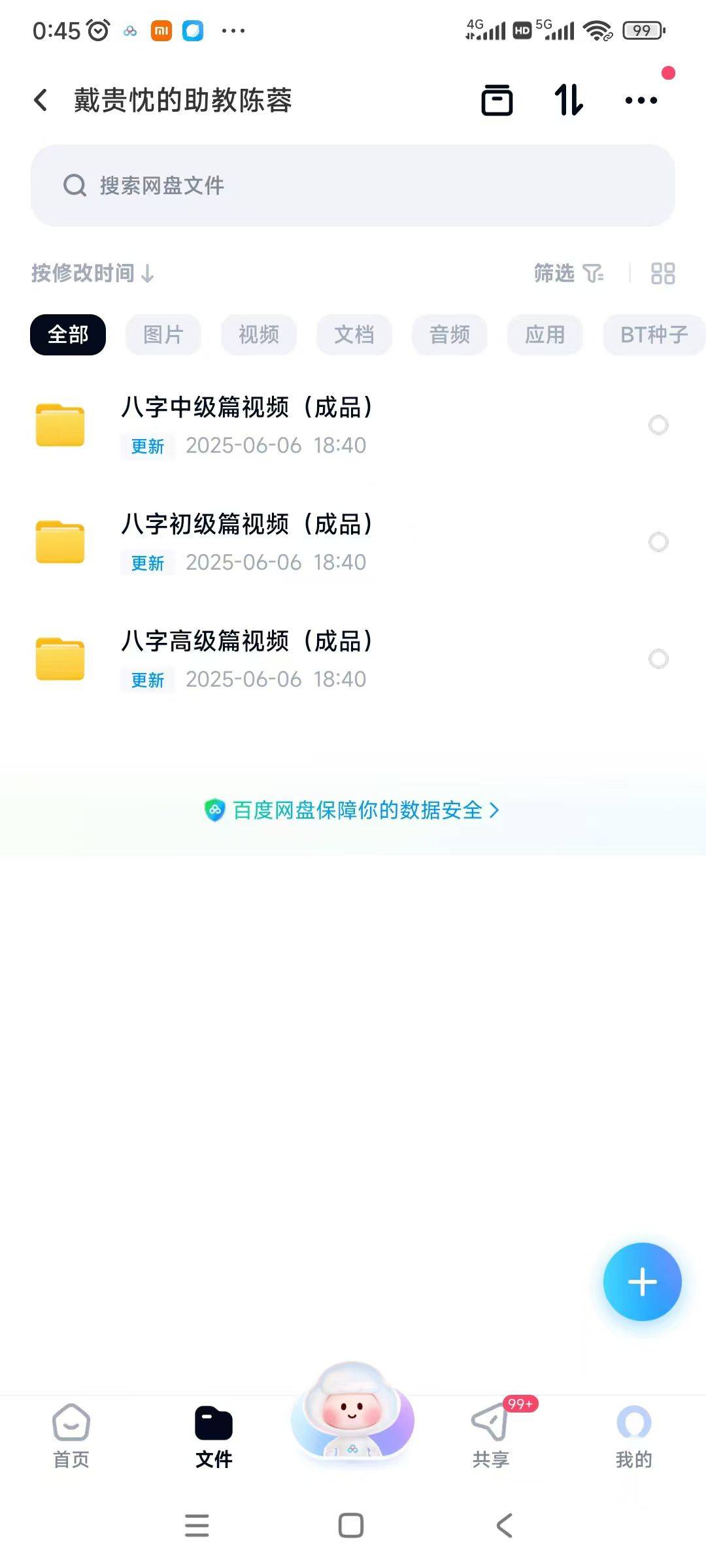Open the transfer list arrows icon
706x1568 pixels.
[x=568, y=101]
